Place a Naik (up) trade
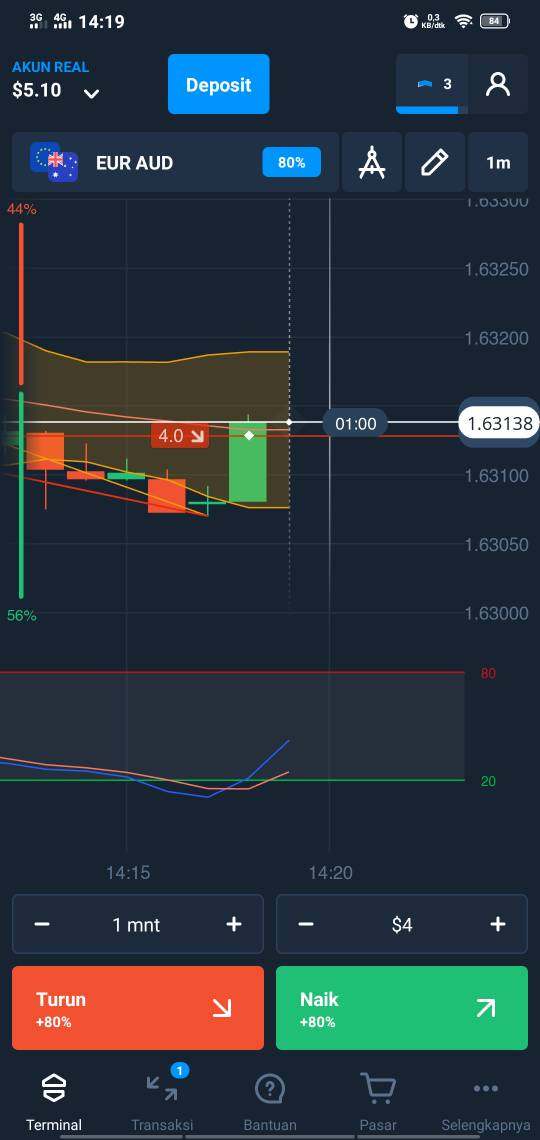The width and height of the screenshot is (540, 1140). (402, 1008)
